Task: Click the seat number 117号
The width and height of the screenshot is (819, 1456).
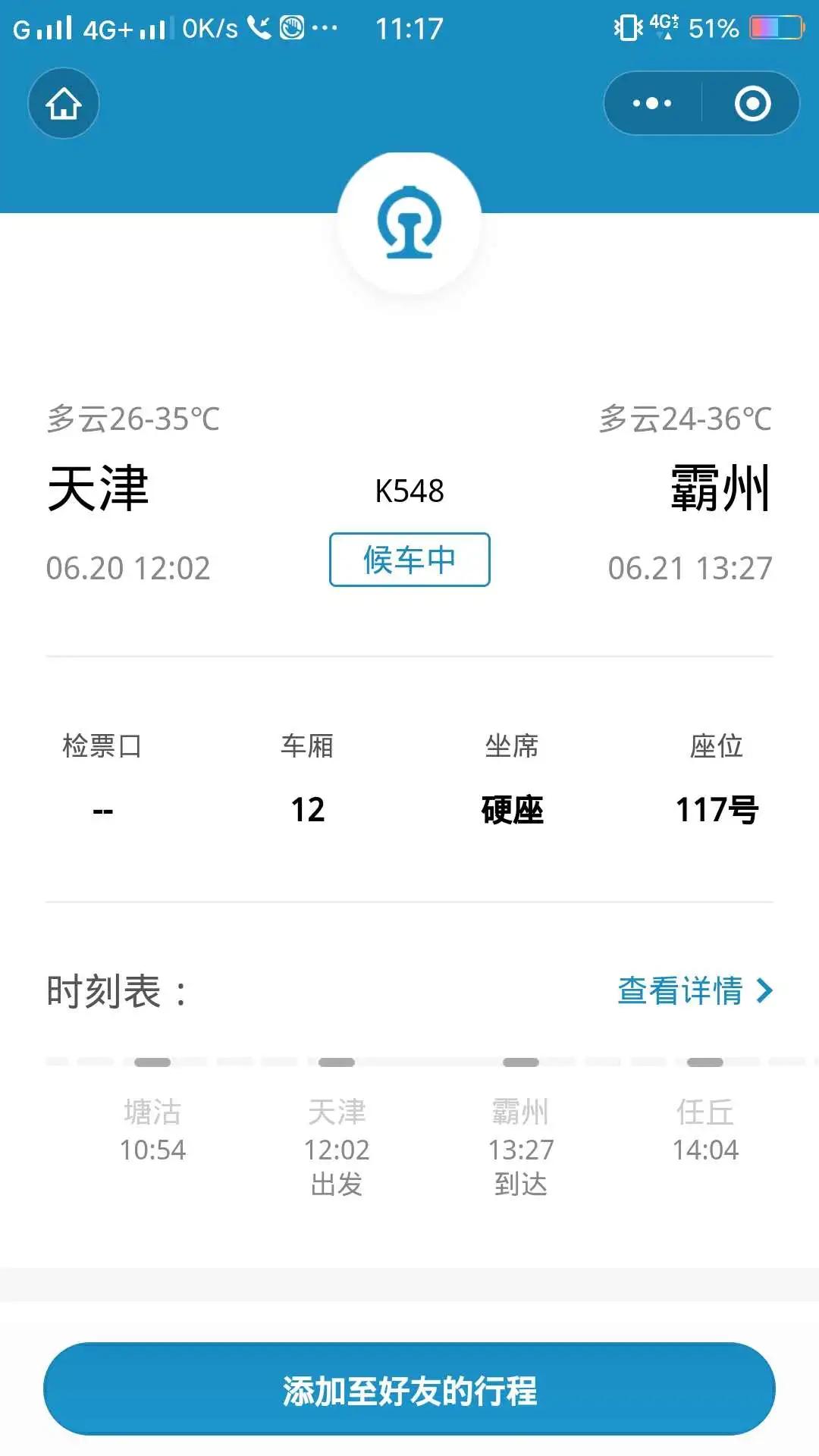Action: point(716,810)
